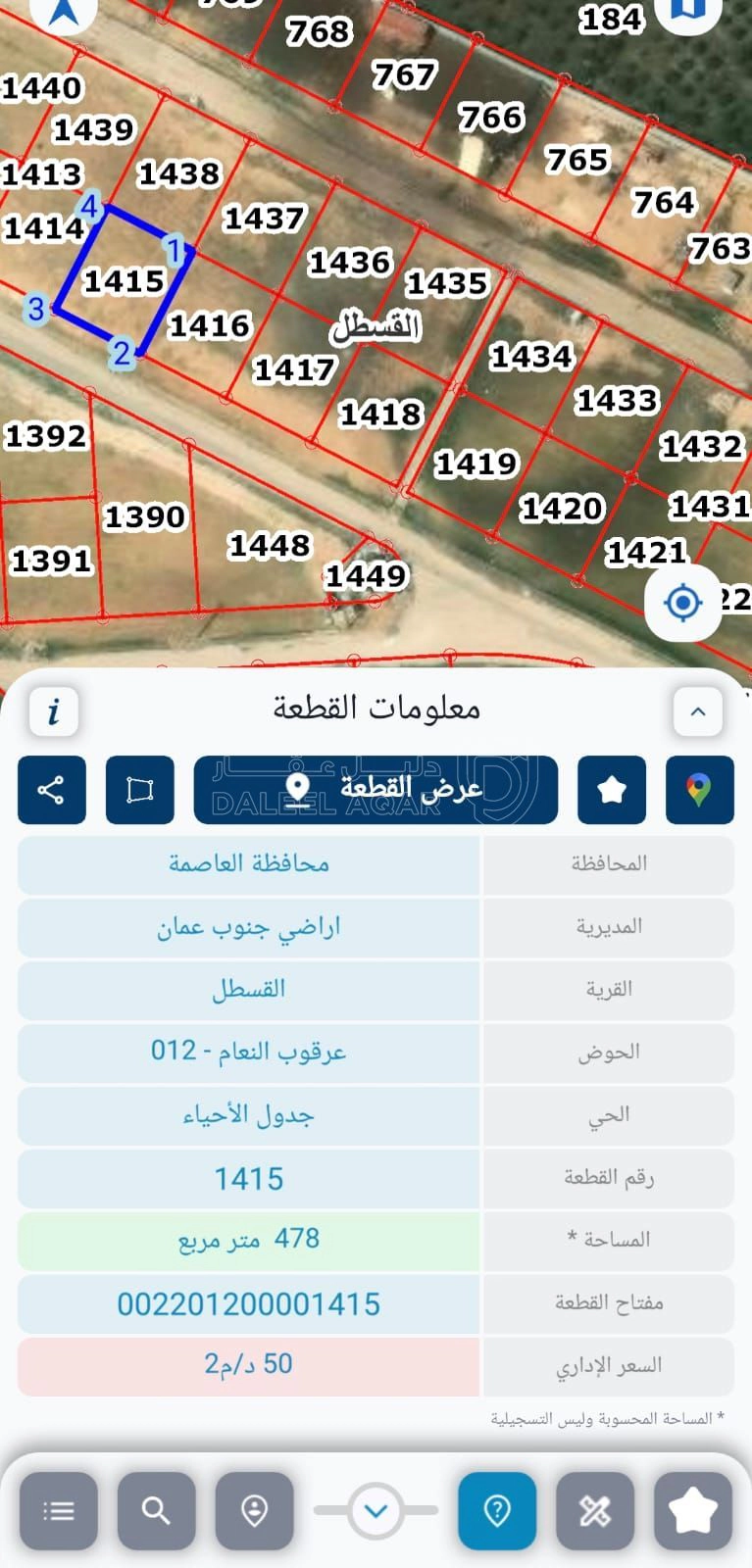Select the polygon boundary icon

click(x=139, y=790)
